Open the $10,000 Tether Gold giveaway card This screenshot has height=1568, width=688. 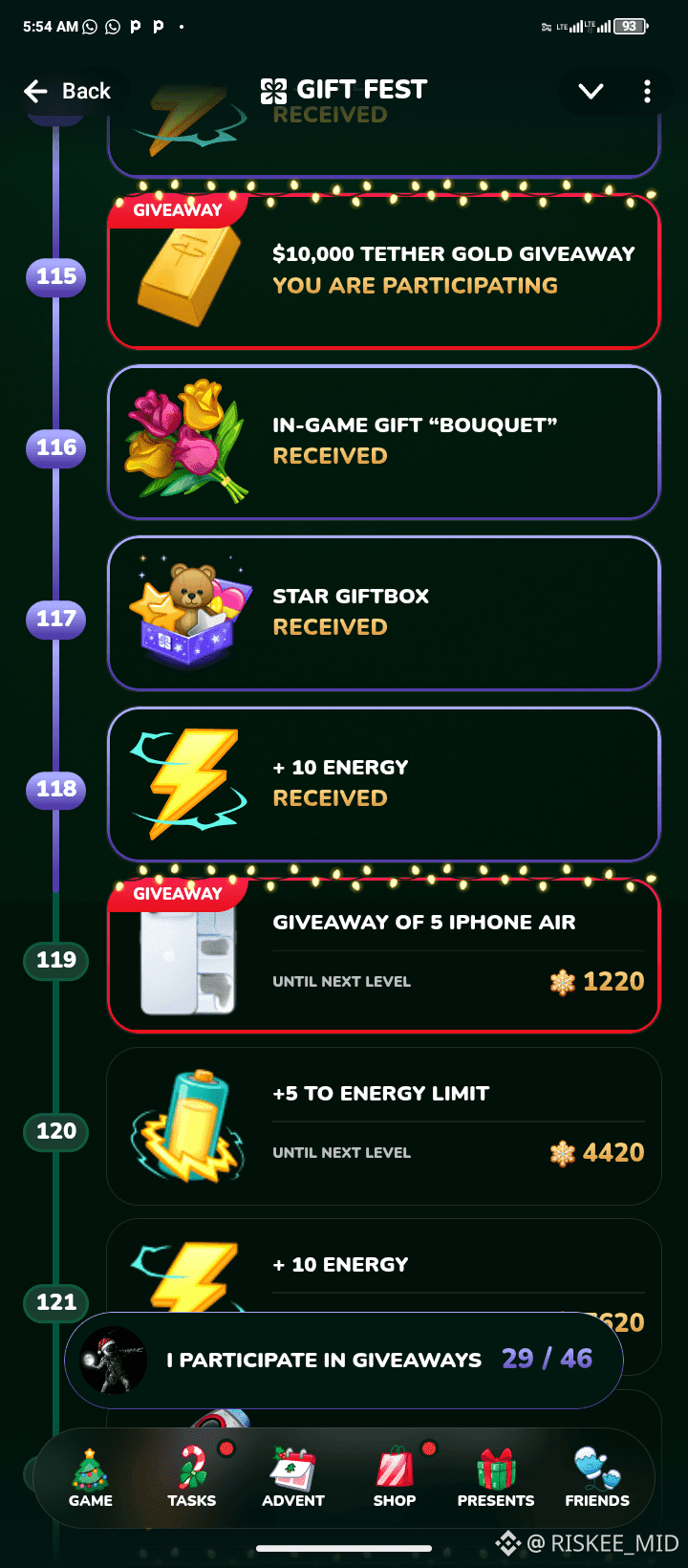coord(384,272)
